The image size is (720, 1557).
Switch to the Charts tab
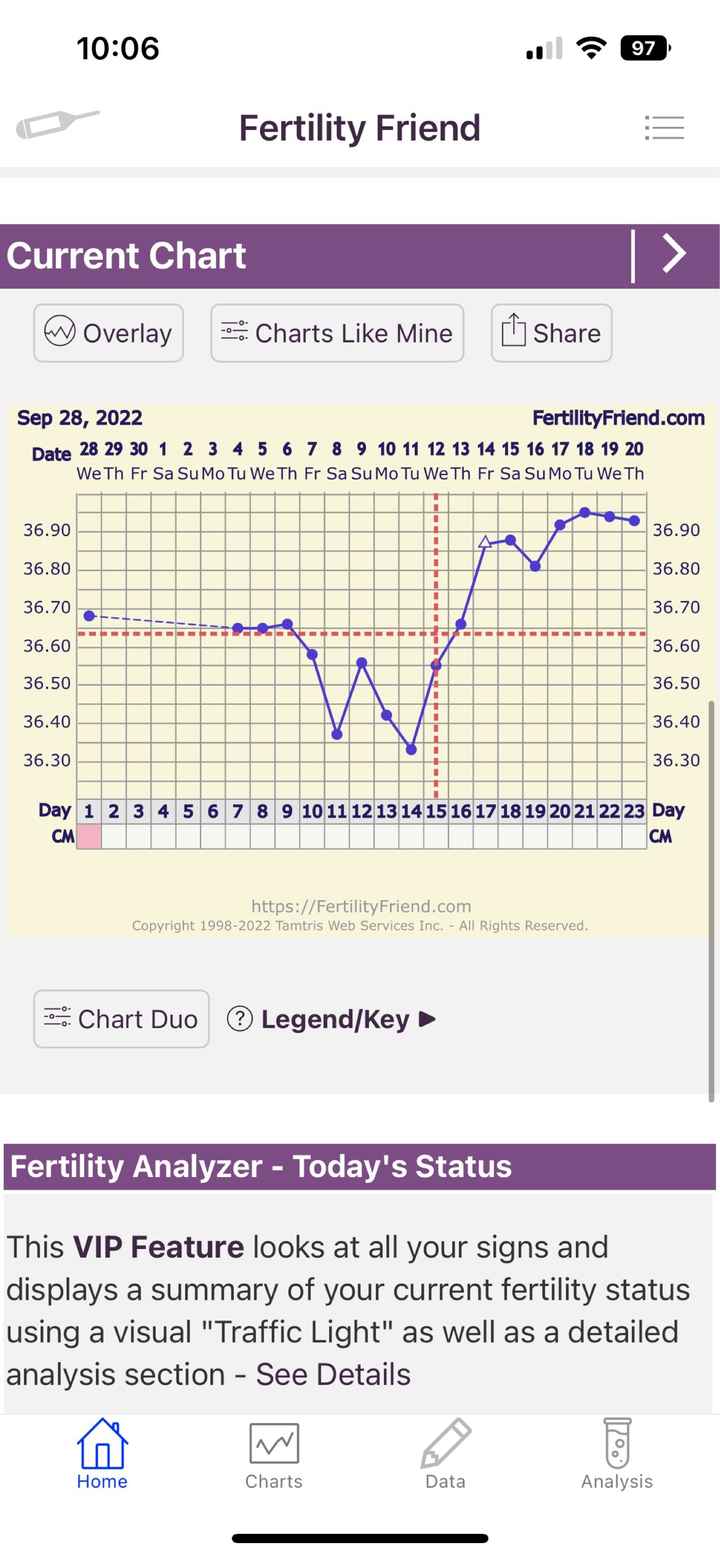(274, 1454)
